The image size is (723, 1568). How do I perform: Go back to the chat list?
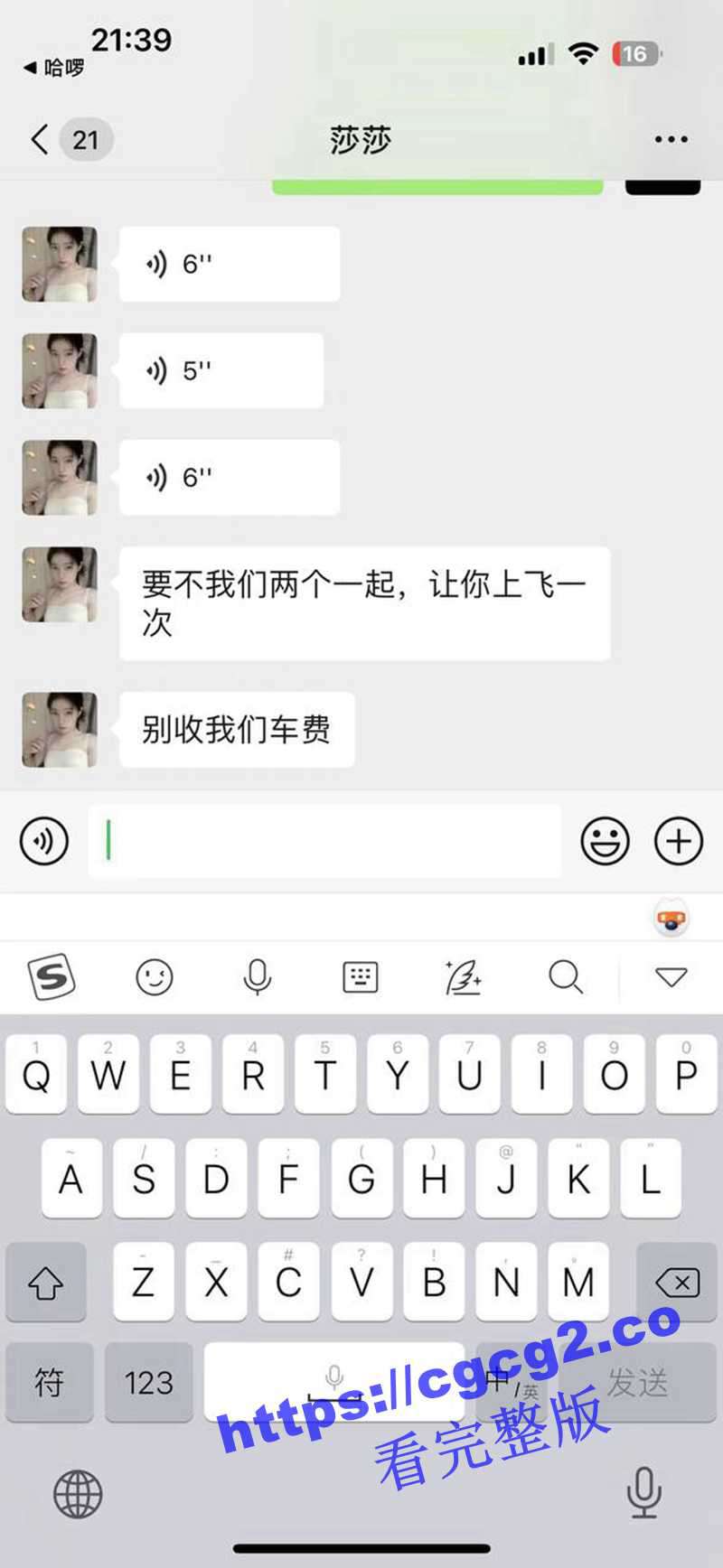[40, 140]
